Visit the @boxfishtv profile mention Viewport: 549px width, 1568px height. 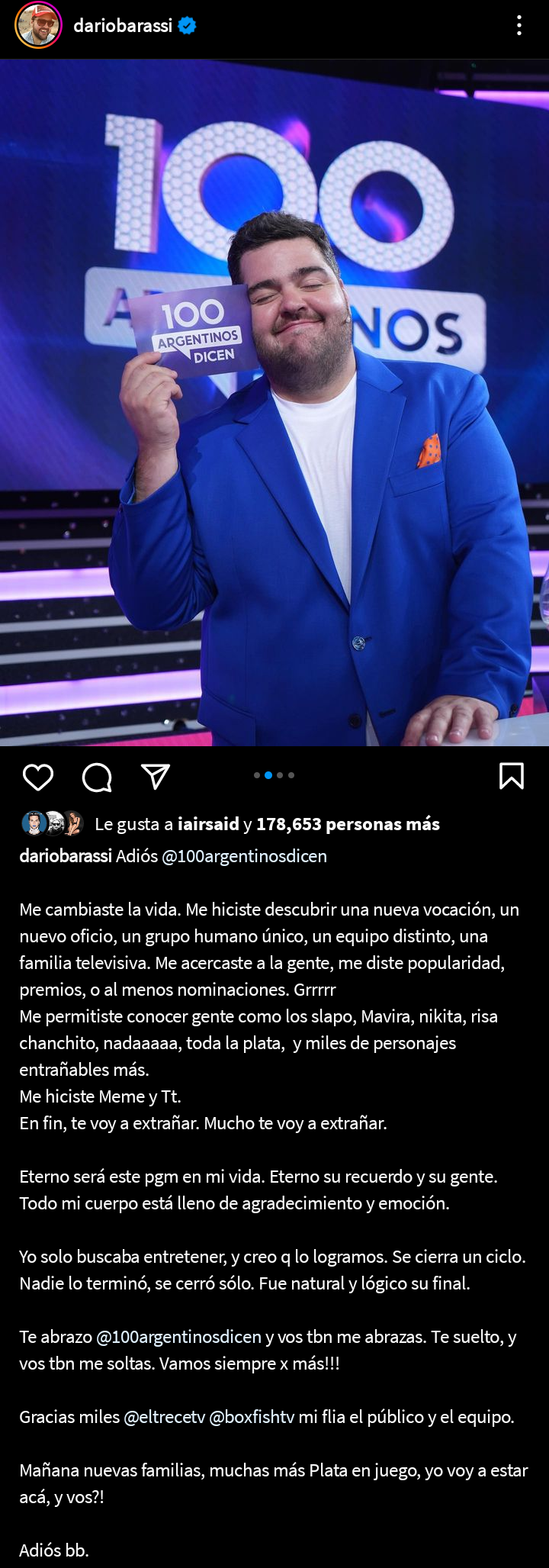[x=252, y=1417]
